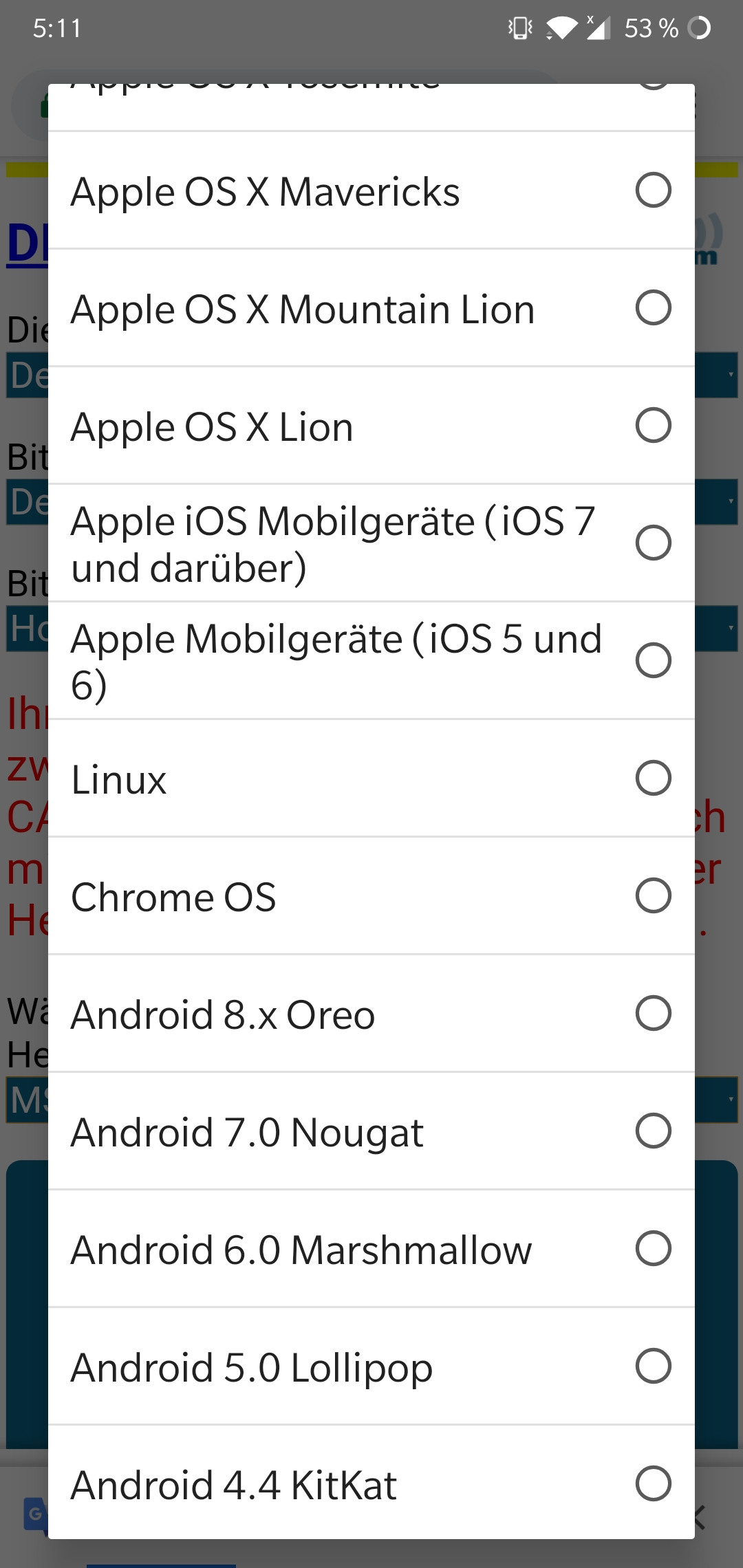This screenshot has width=743, height=1568.
Task: Pick Android 4.4 KitKat
Action: click(371, 1483)
